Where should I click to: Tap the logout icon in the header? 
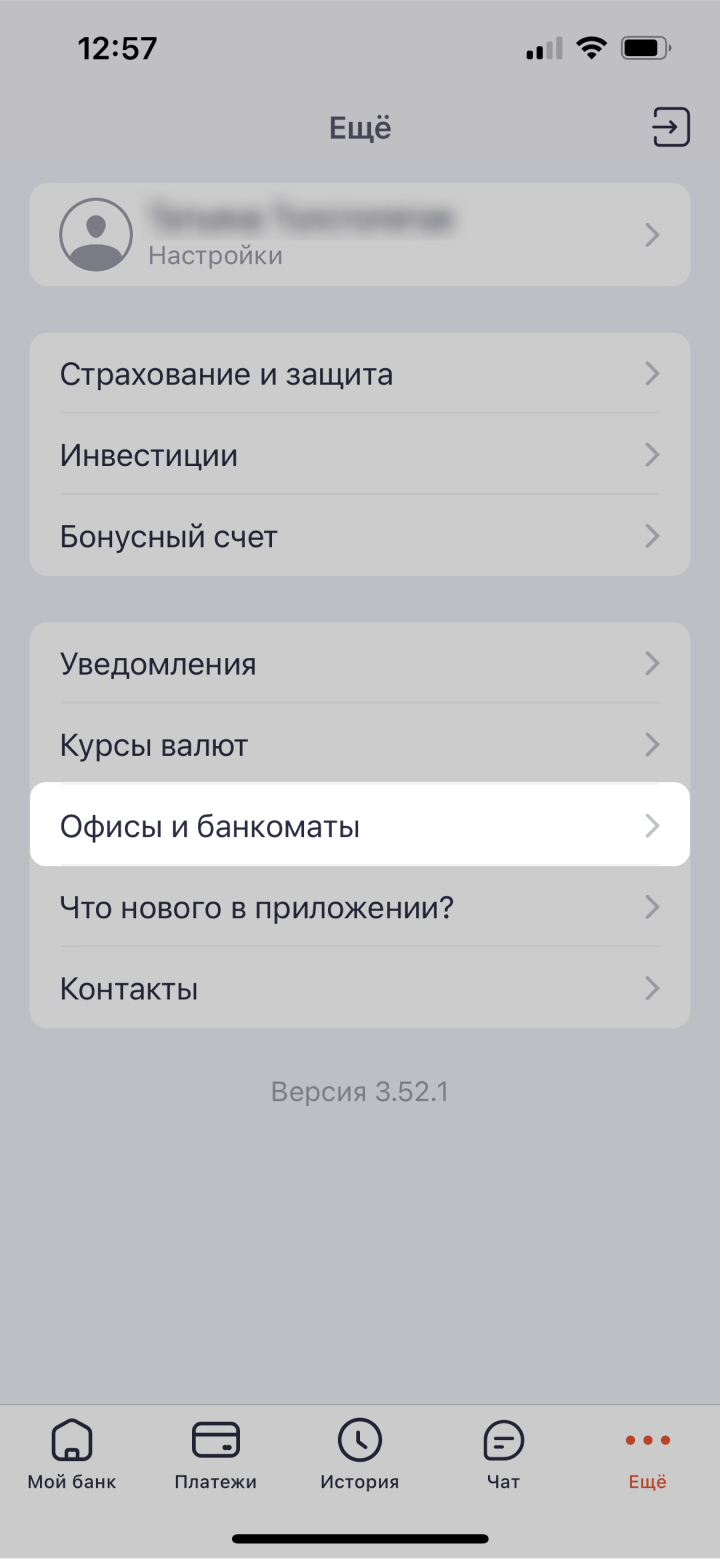coord(670,127)
